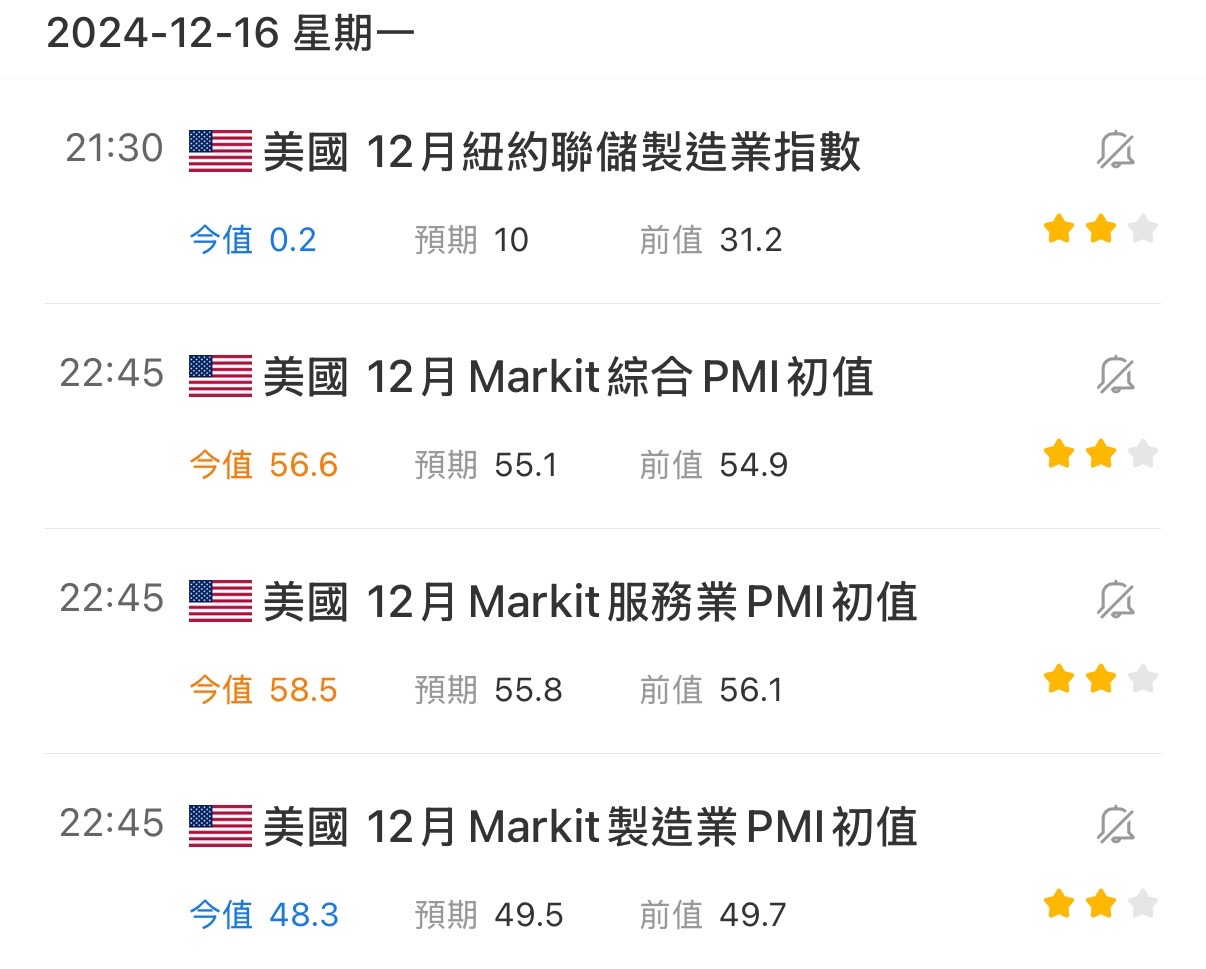Toggle the reminder bell for Markit製造業PMI初值
The image size is (1206, 969).
tap(1116, 827)
